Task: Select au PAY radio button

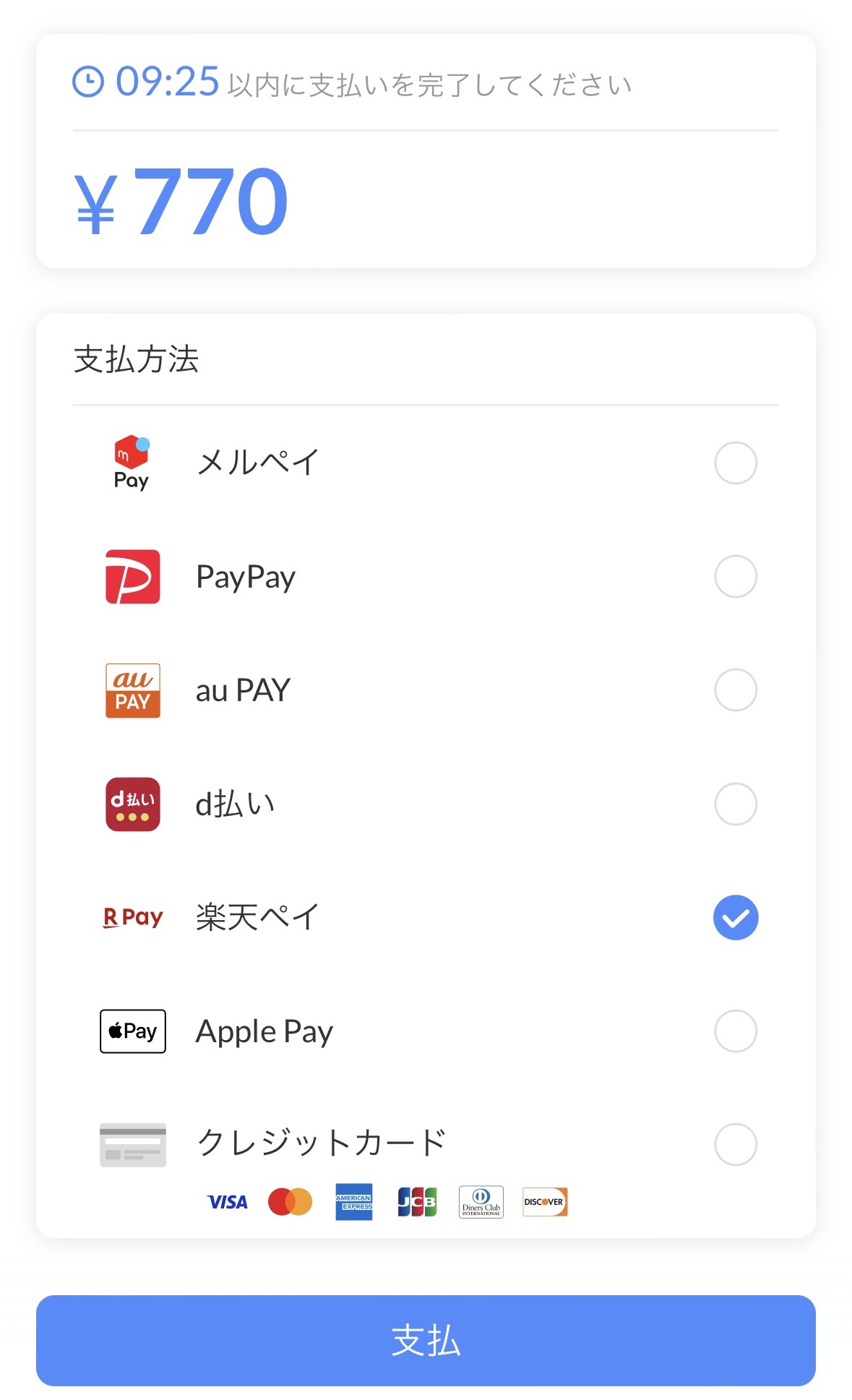Action: 735,690
